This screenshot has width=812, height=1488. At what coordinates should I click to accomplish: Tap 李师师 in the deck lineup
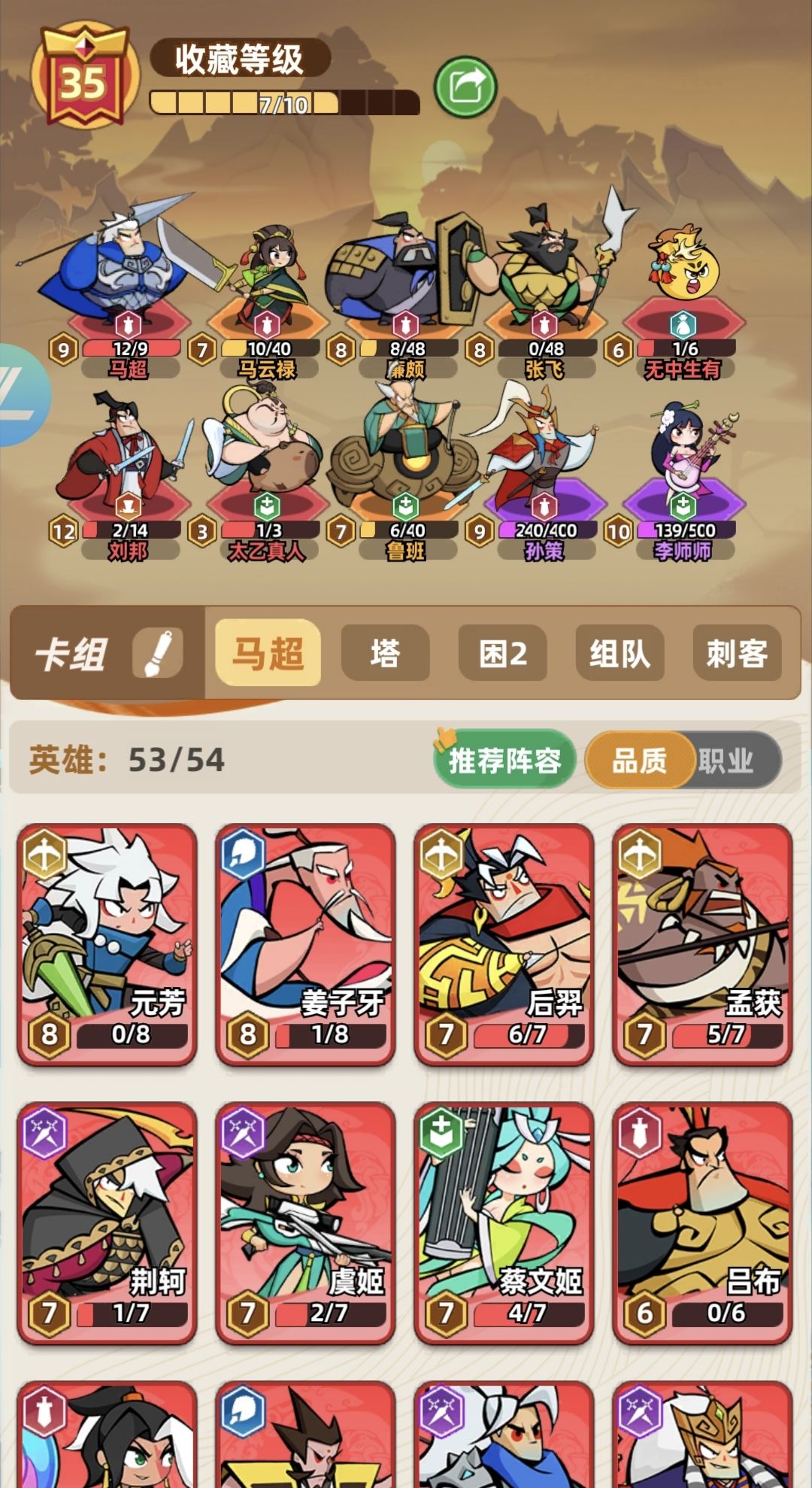(683, 466)
